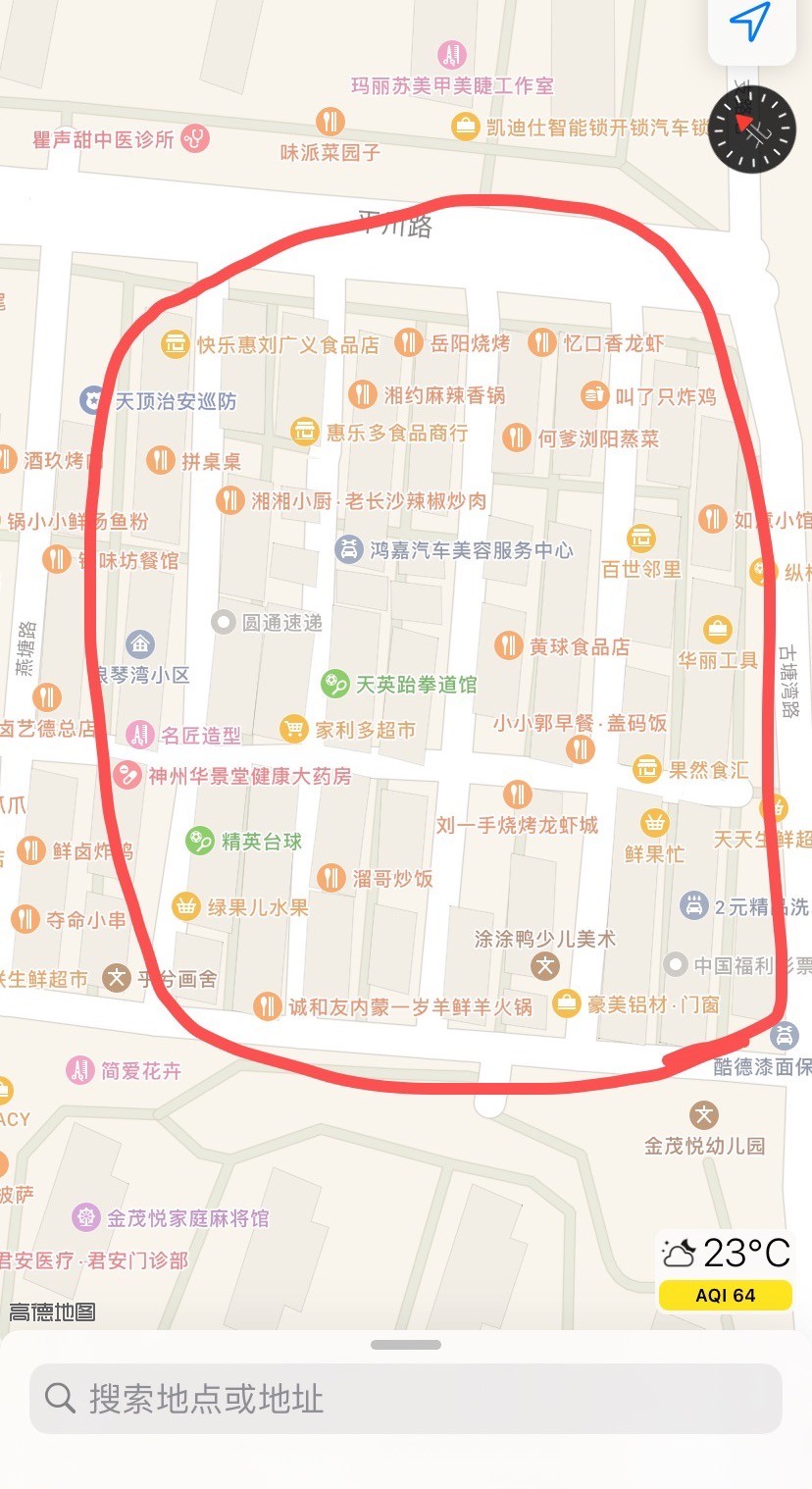Center map on my current location

pyautogui.click(x=750, y=22)
